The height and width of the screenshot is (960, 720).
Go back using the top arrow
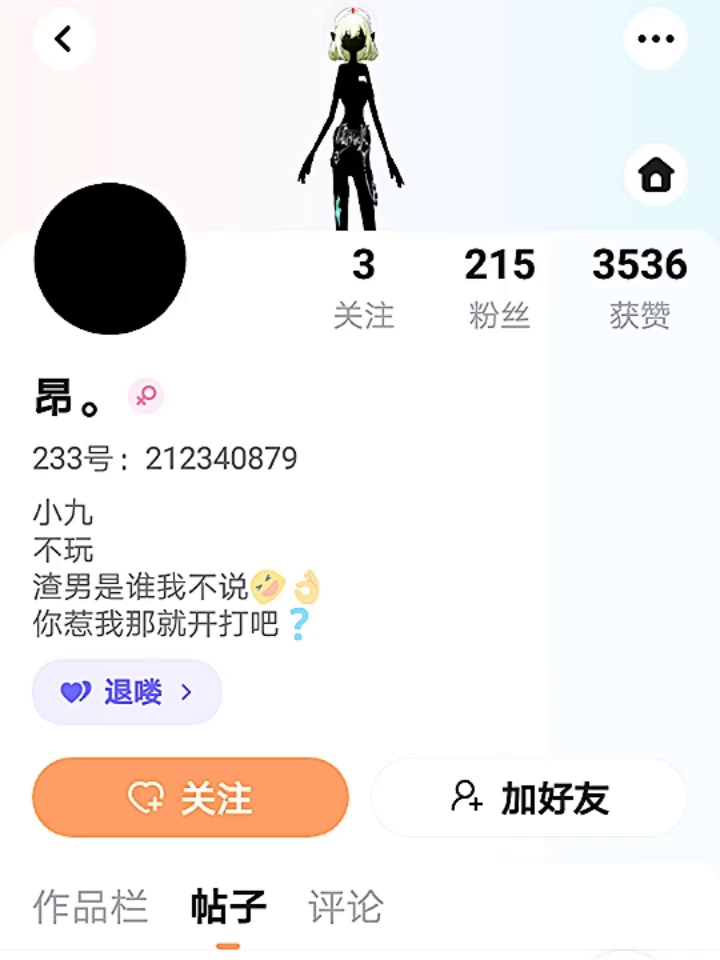[64, 39]
